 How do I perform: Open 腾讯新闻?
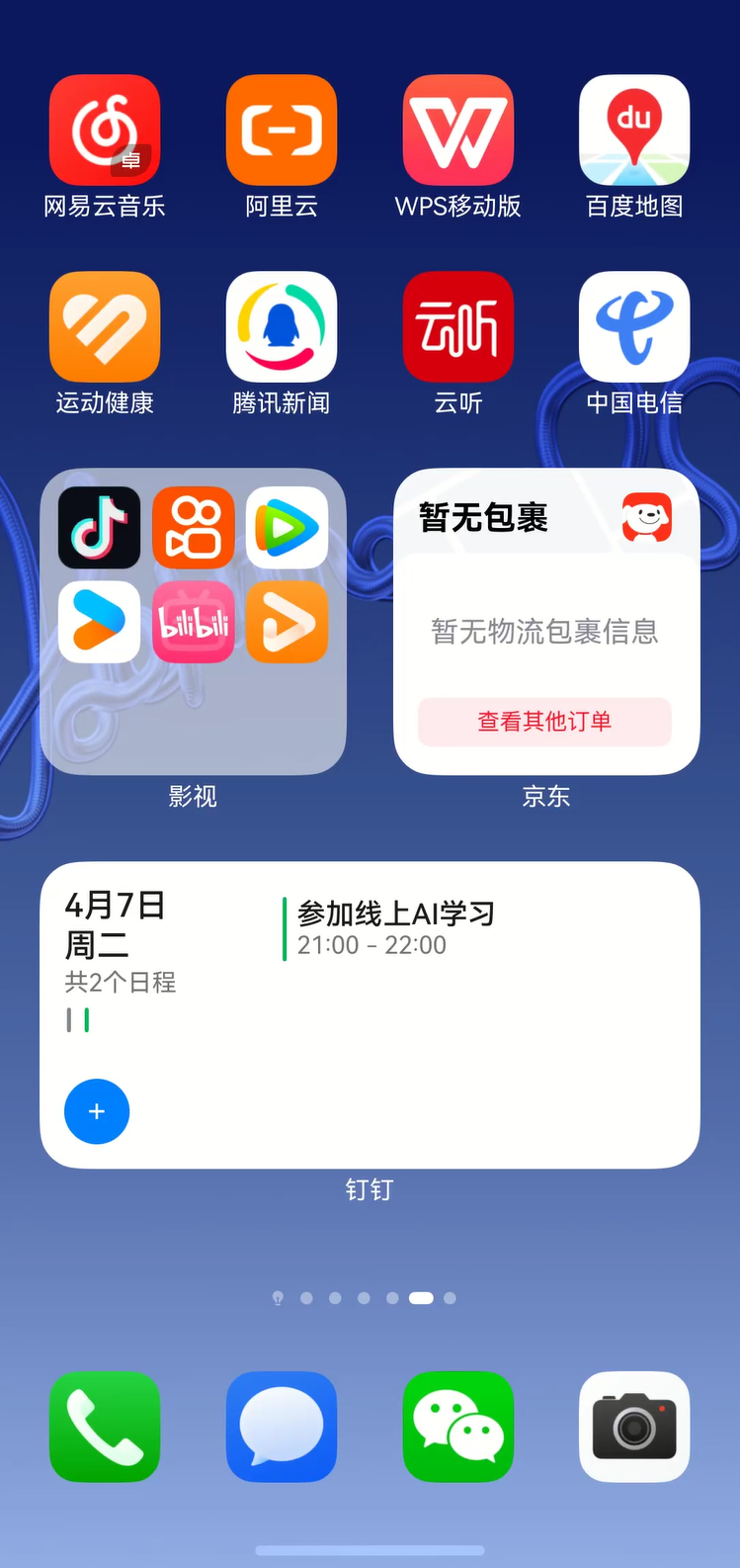click(x=281, y=326)
